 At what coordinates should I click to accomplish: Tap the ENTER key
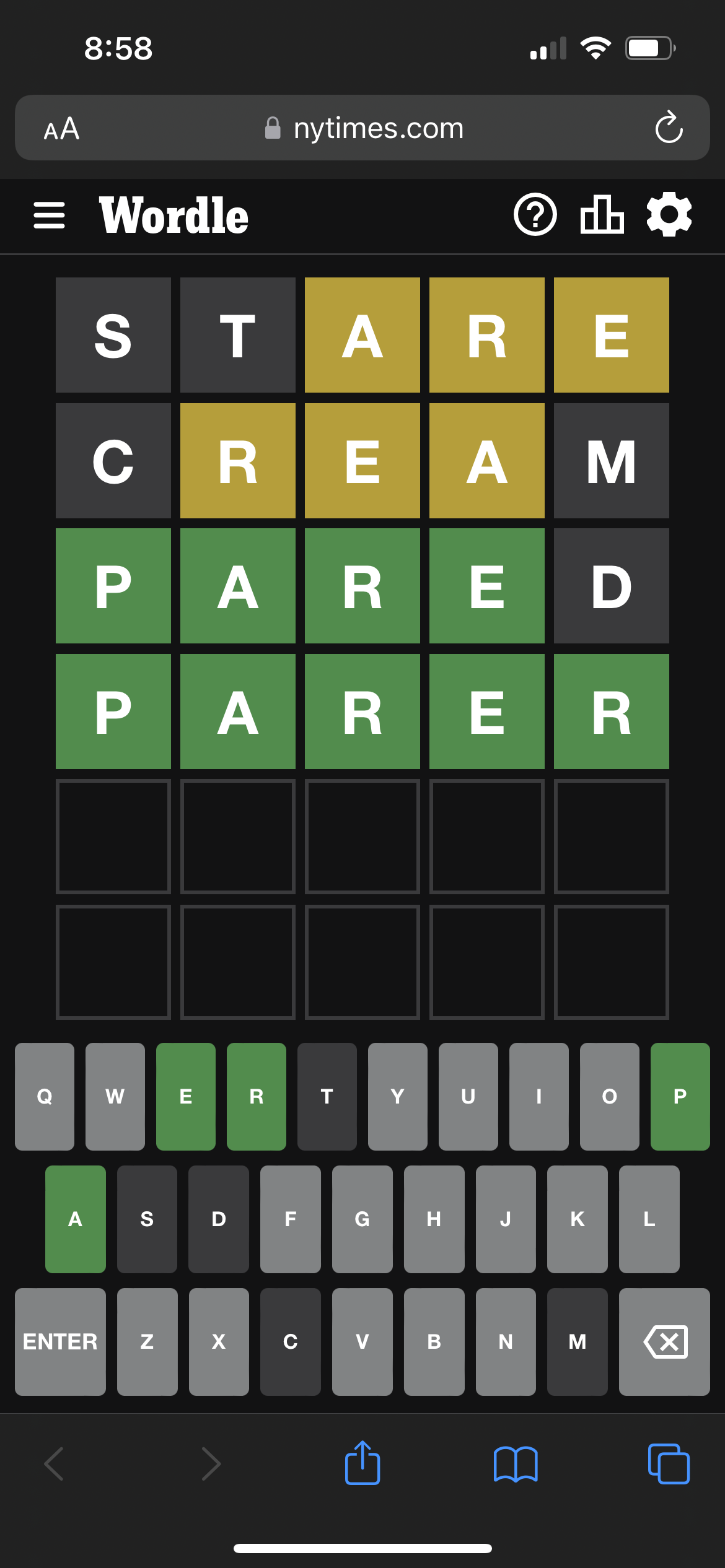[60, 1341]
